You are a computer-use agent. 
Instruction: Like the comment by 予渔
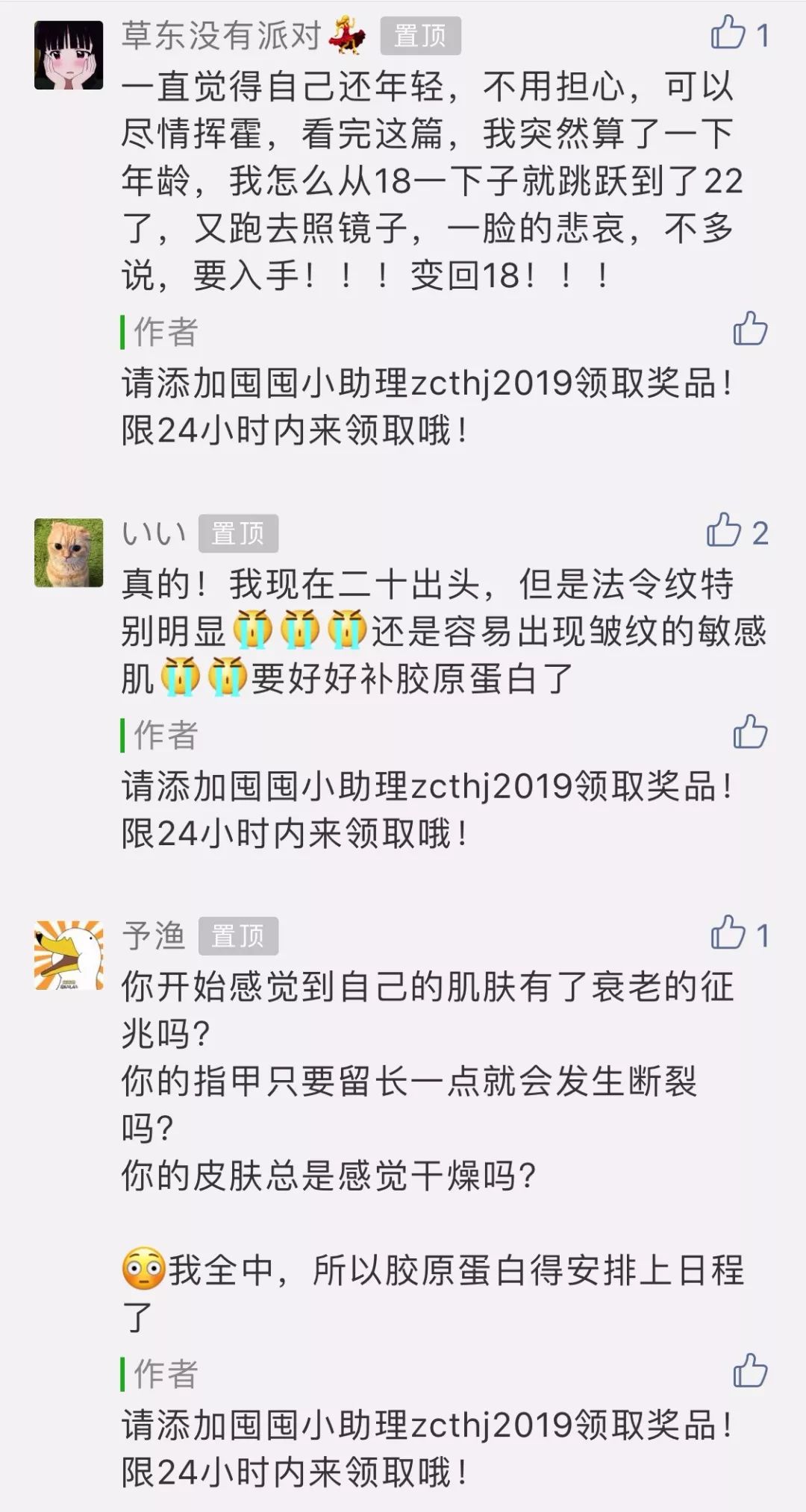coord(728,934)
